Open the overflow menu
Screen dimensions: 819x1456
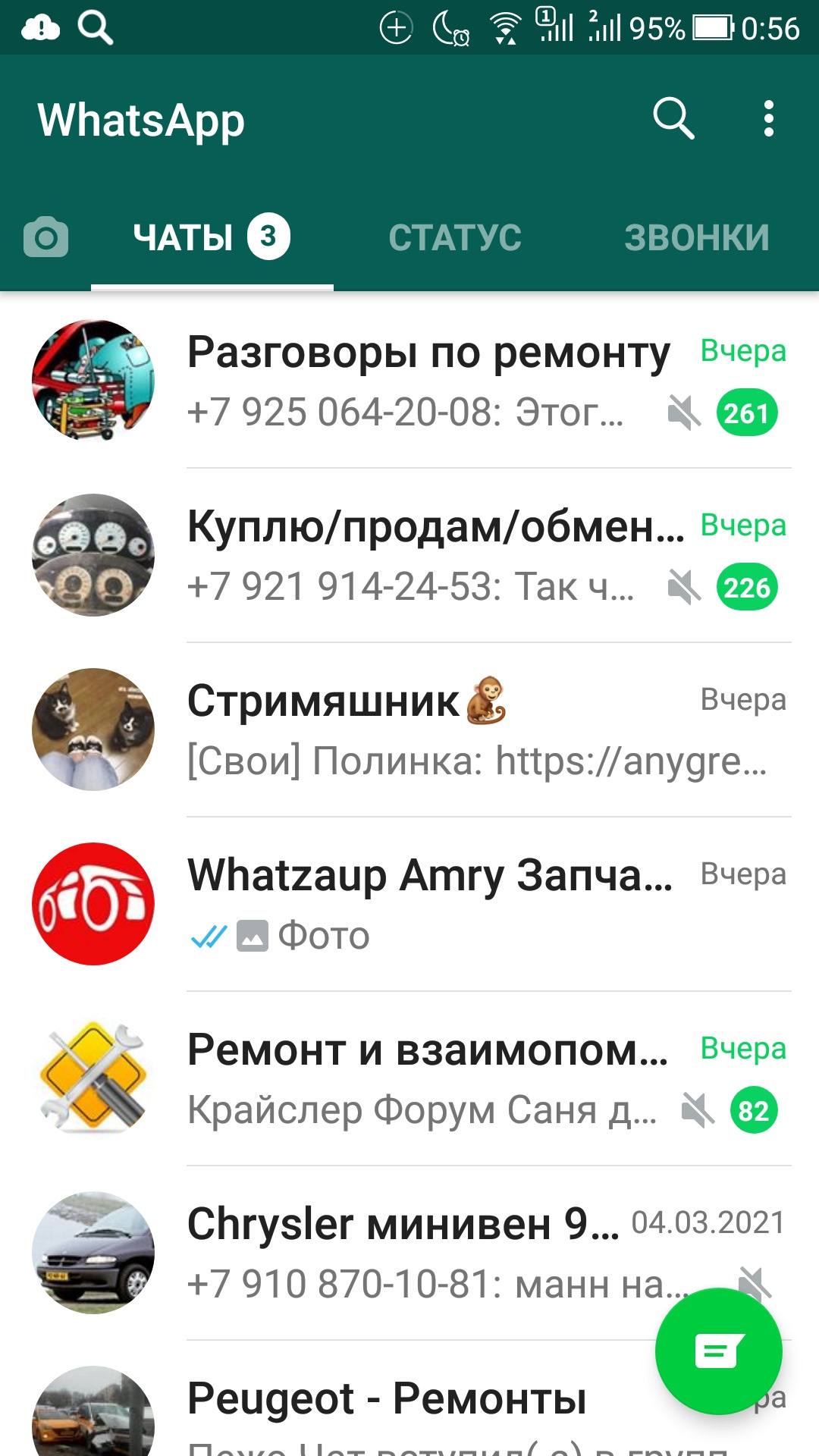768,119
